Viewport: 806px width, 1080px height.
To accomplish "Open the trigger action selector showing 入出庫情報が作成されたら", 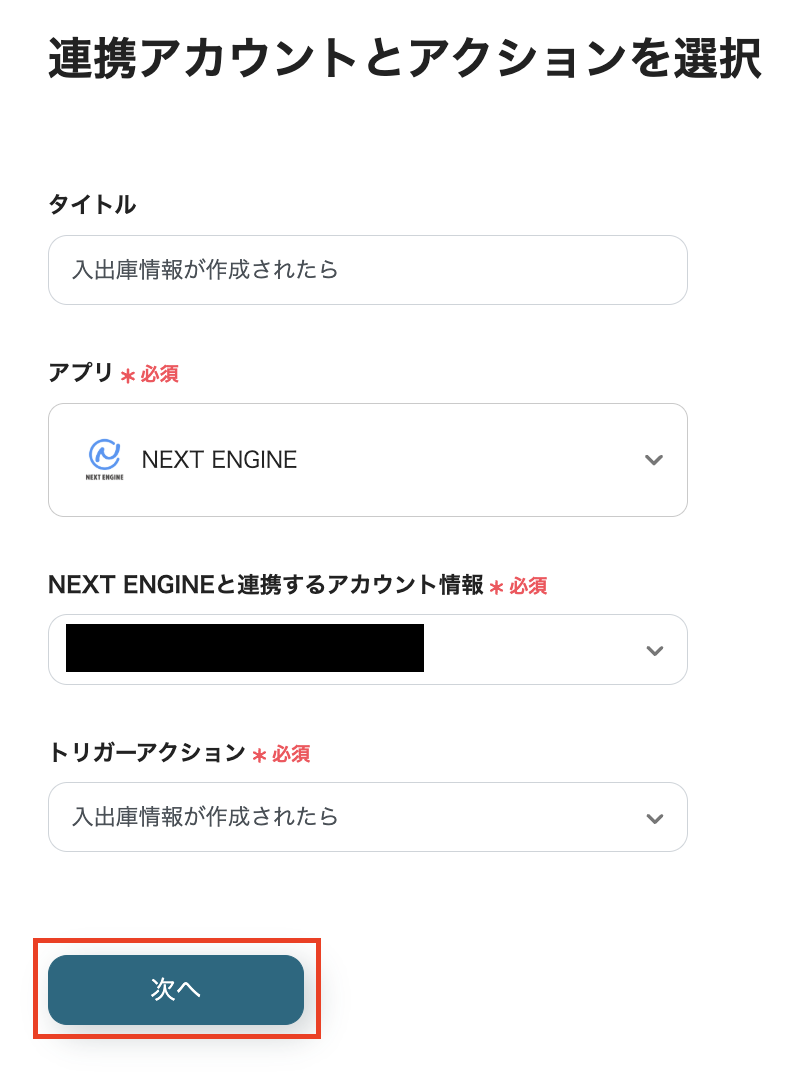I will pyautogui.click(x=368, y=817).
